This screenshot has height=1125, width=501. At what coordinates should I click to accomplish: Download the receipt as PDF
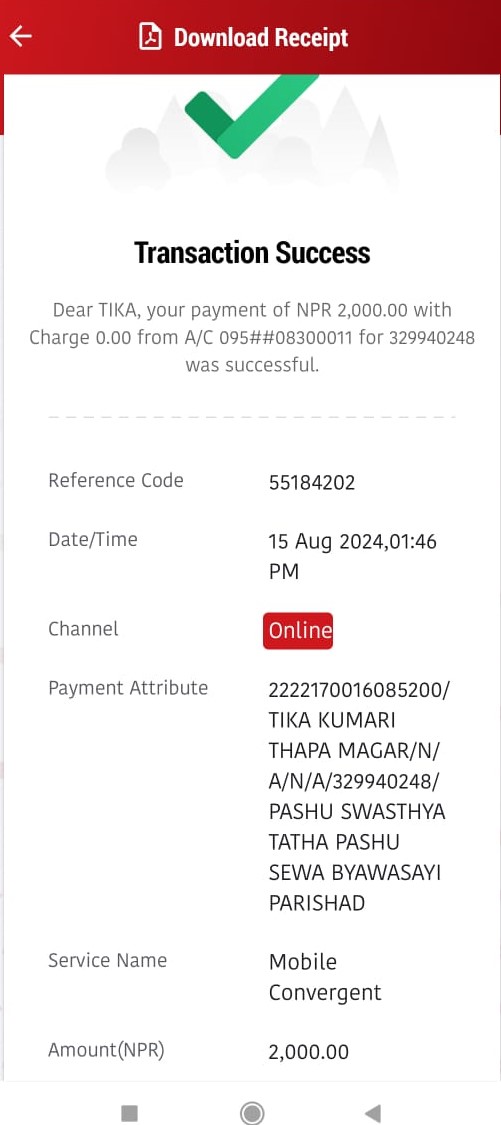(x=243, y=37)
